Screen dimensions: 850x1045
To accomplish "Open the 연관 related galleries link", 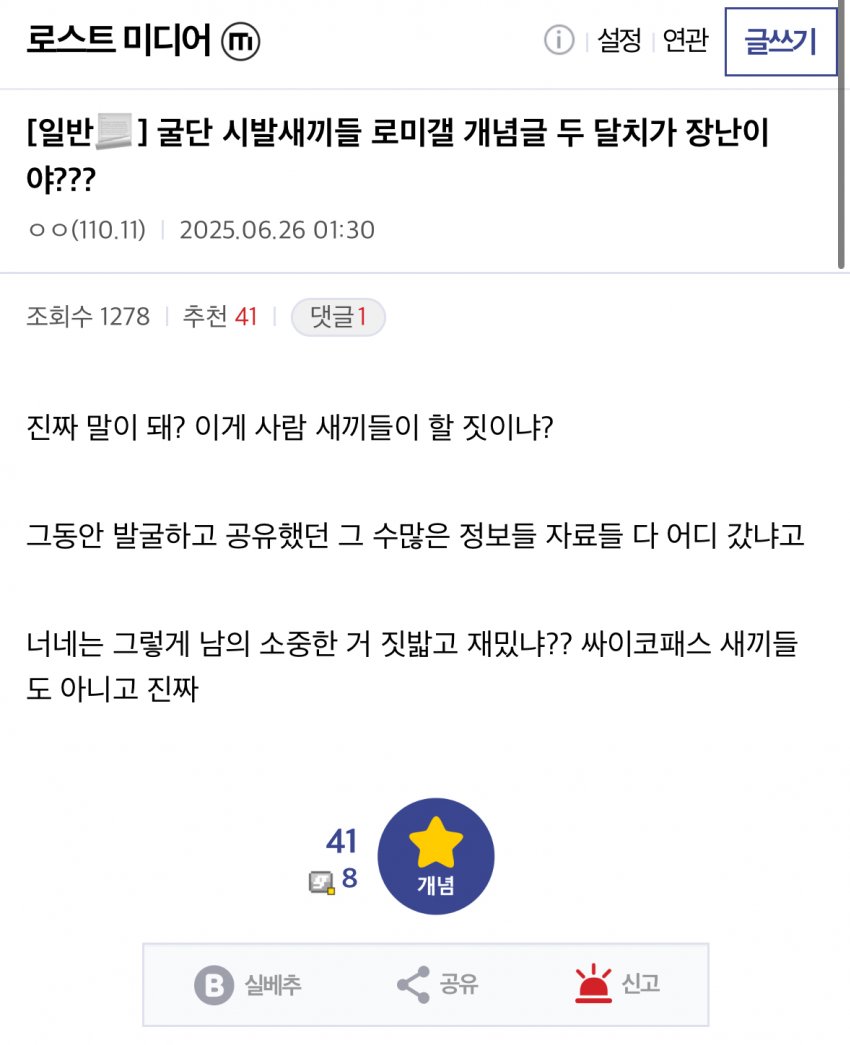I will tap(686, 41).
